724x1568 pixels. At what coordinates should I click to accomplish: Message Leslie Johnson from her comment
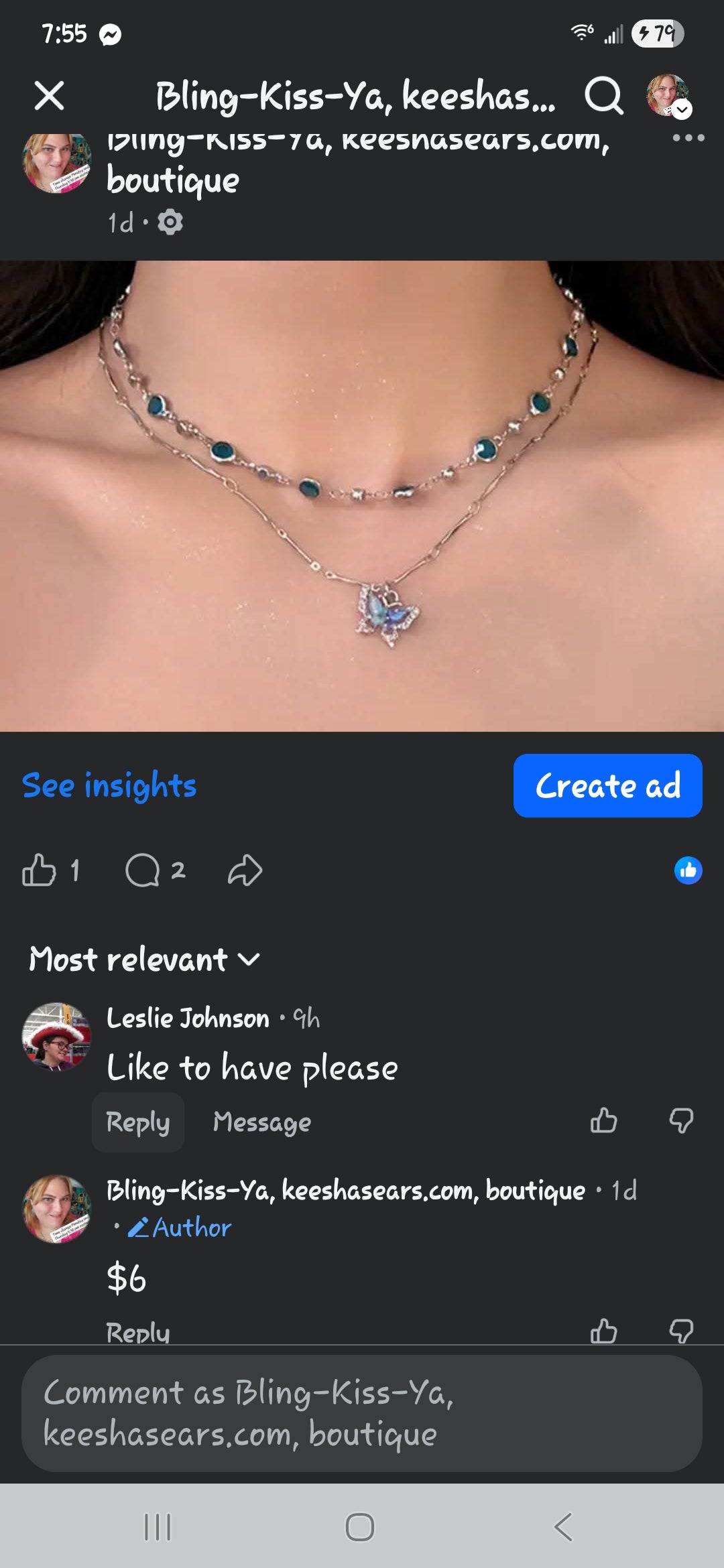(261, 1122)
